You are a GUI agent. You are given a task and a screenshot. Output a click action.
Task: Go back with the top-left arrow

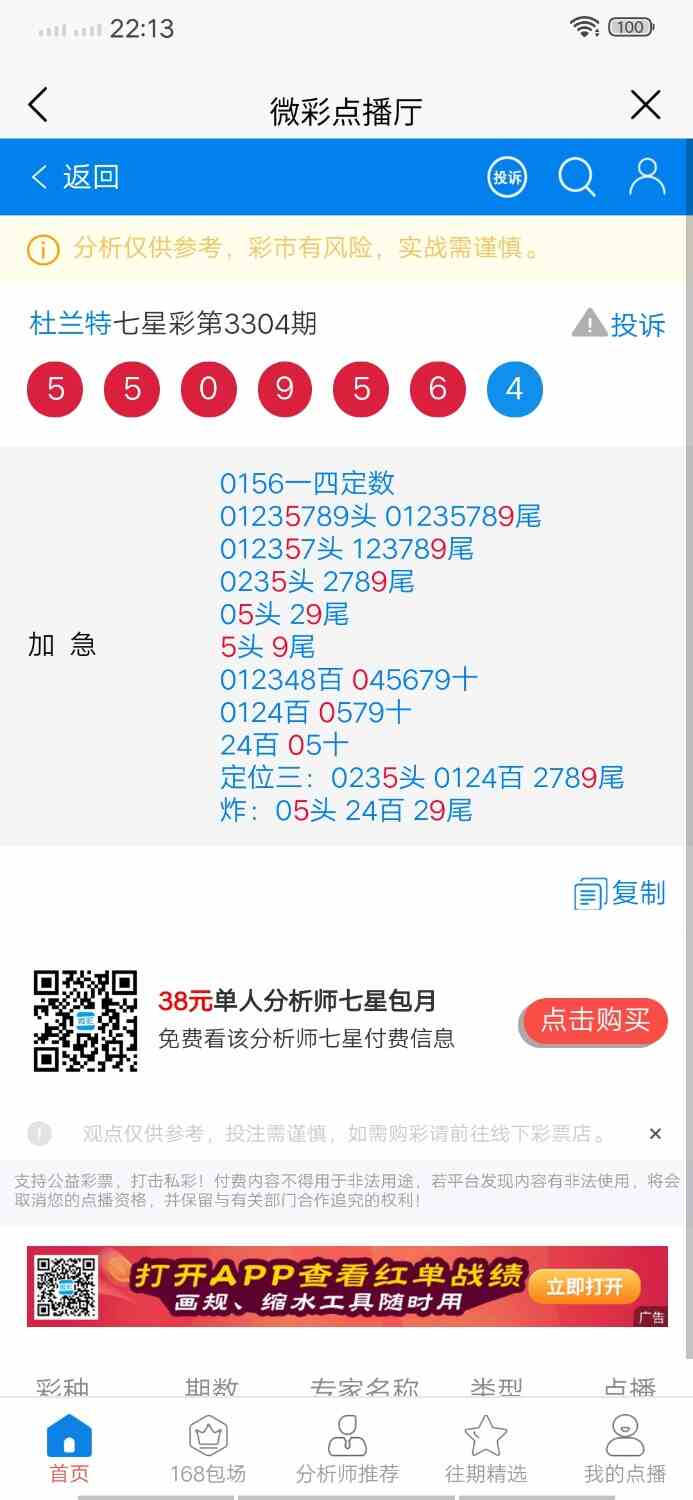[38, 105]
